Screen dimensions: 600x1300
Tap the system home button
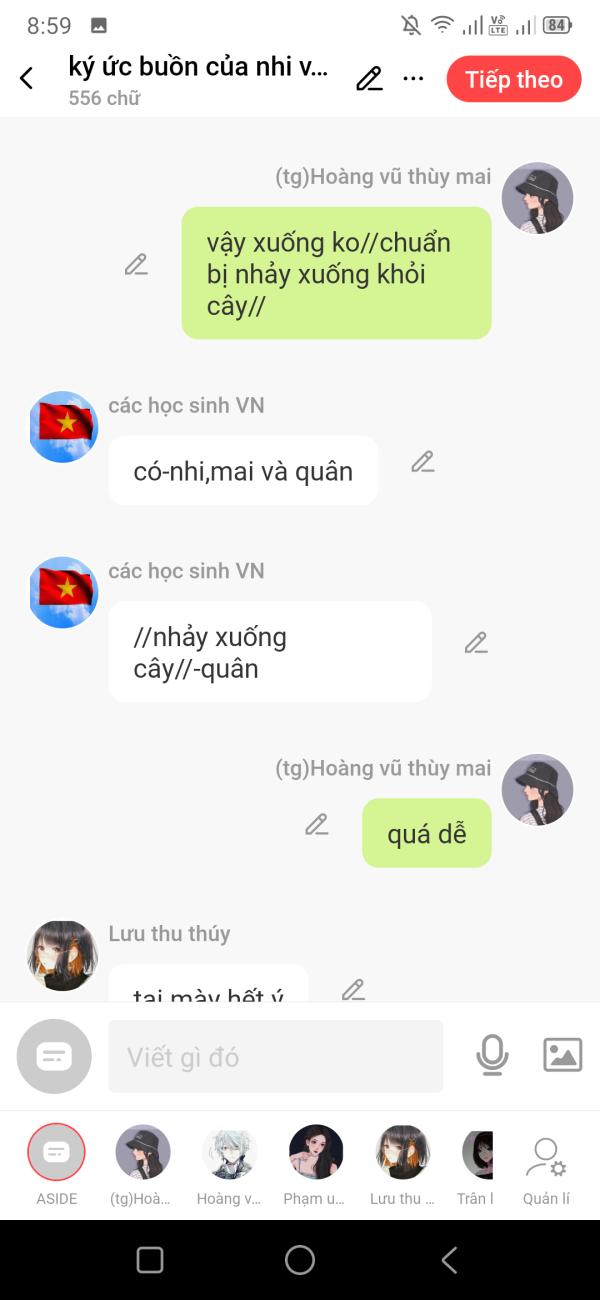click(300, 1260)
